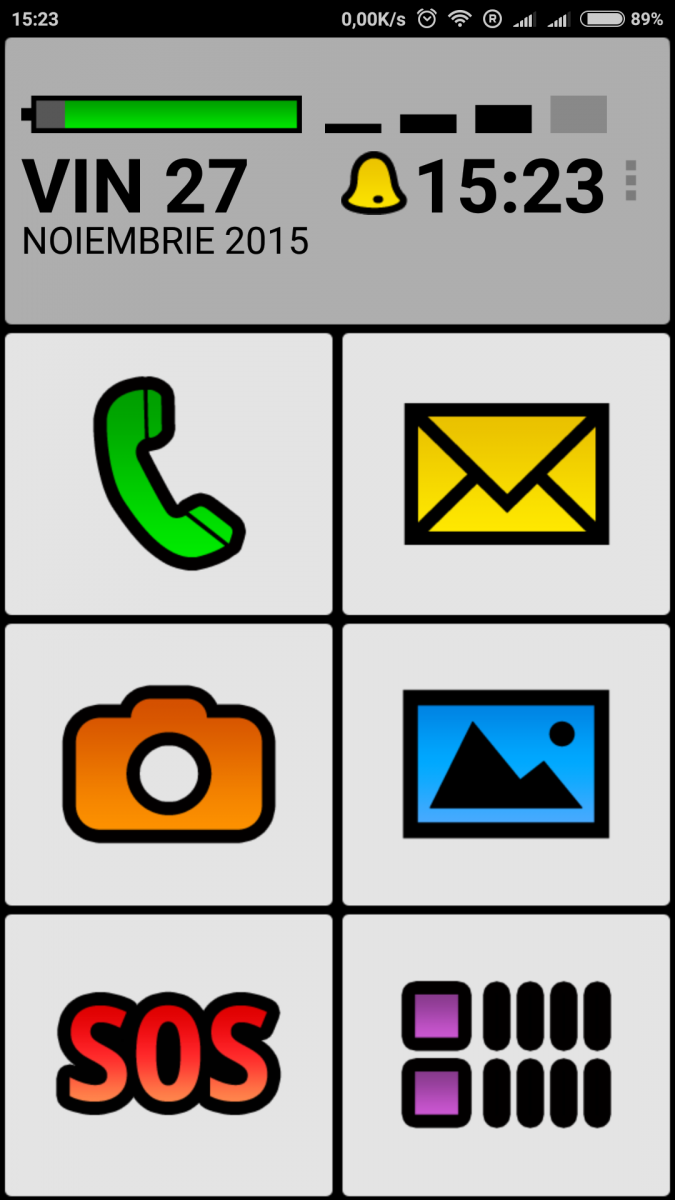Open the phone dialer tile
This screenshot has width=675, height=1200.
[169, 474]
